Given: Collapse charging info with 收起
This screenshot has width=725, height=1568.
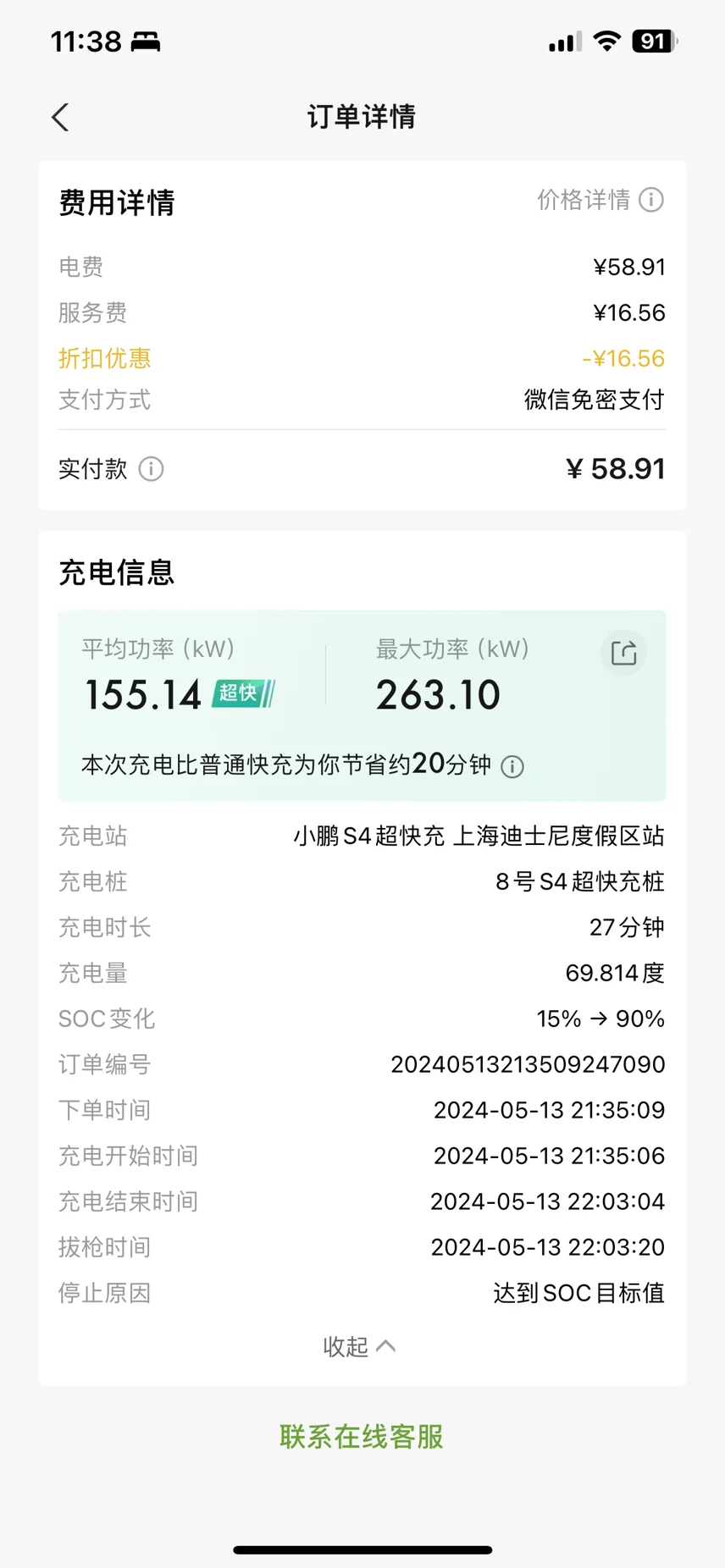Looking at the screenshot, I should pos(359,1346).
